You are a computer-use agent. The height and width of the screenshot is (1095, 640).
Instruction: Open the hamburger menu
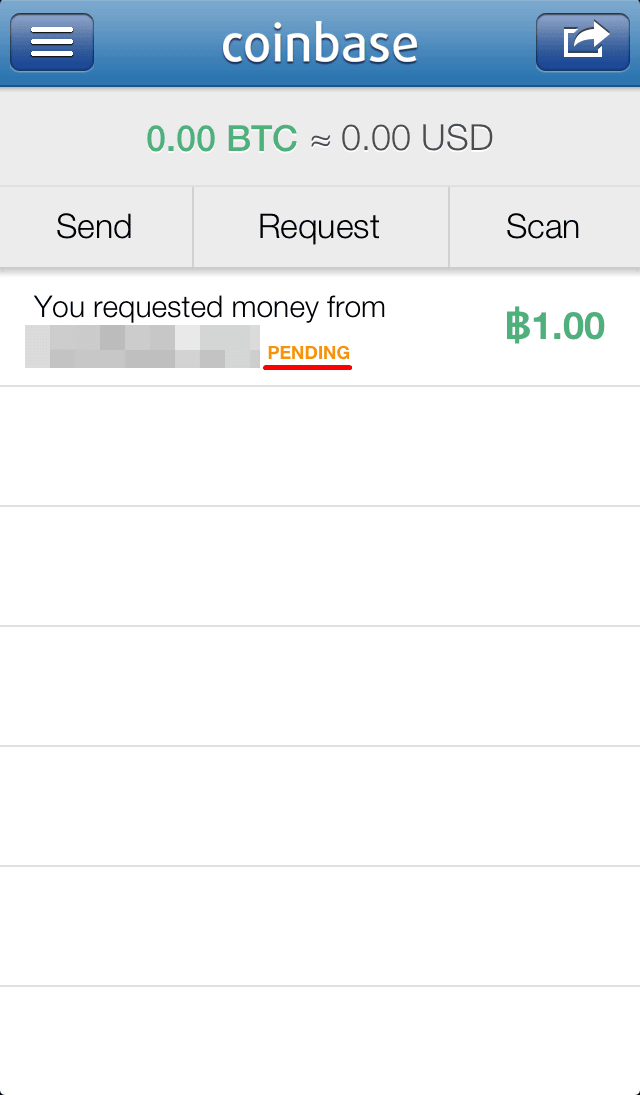52,43
